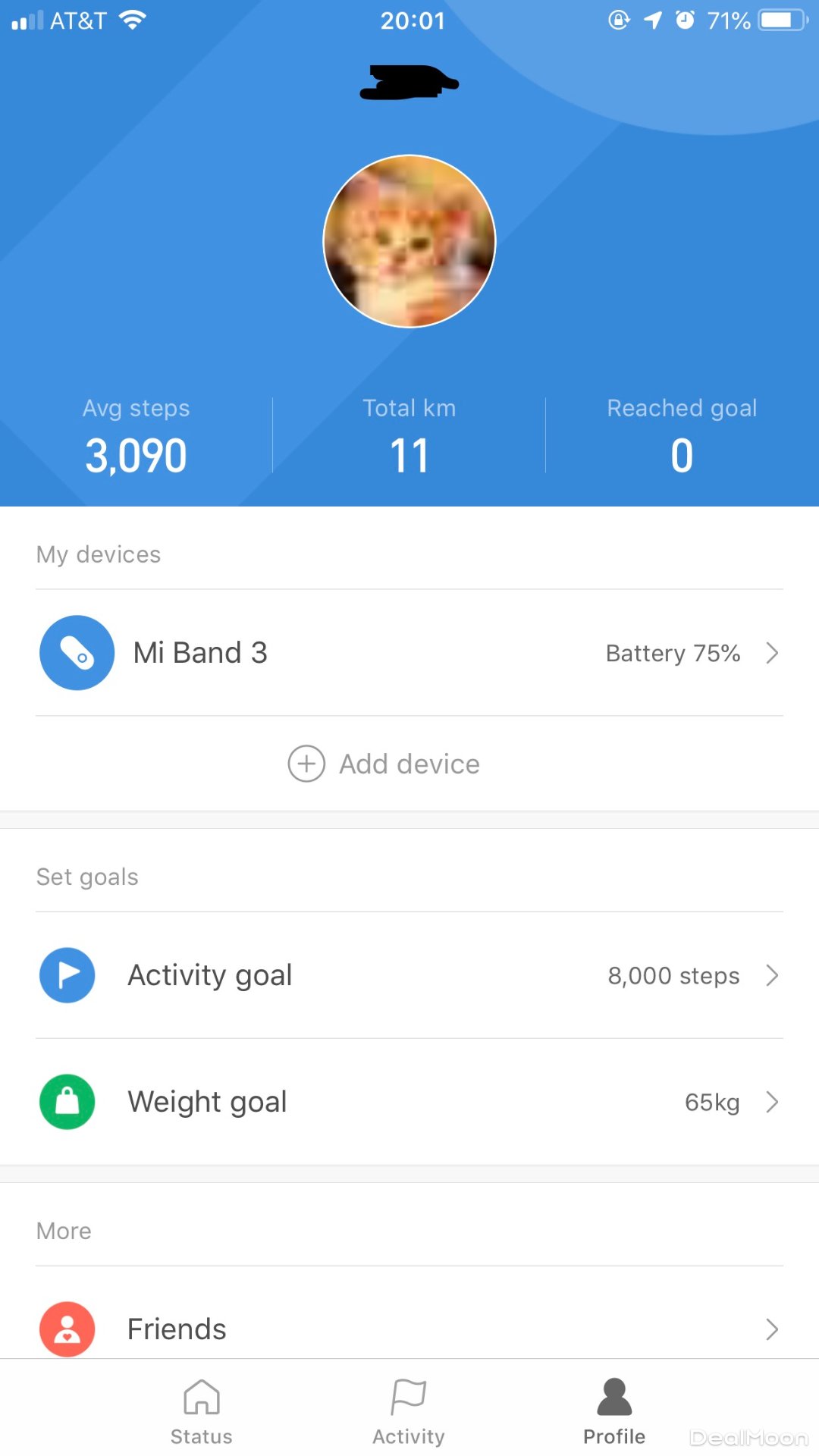
Task: Switch to the Status tab
Action: coord(202,1411)
